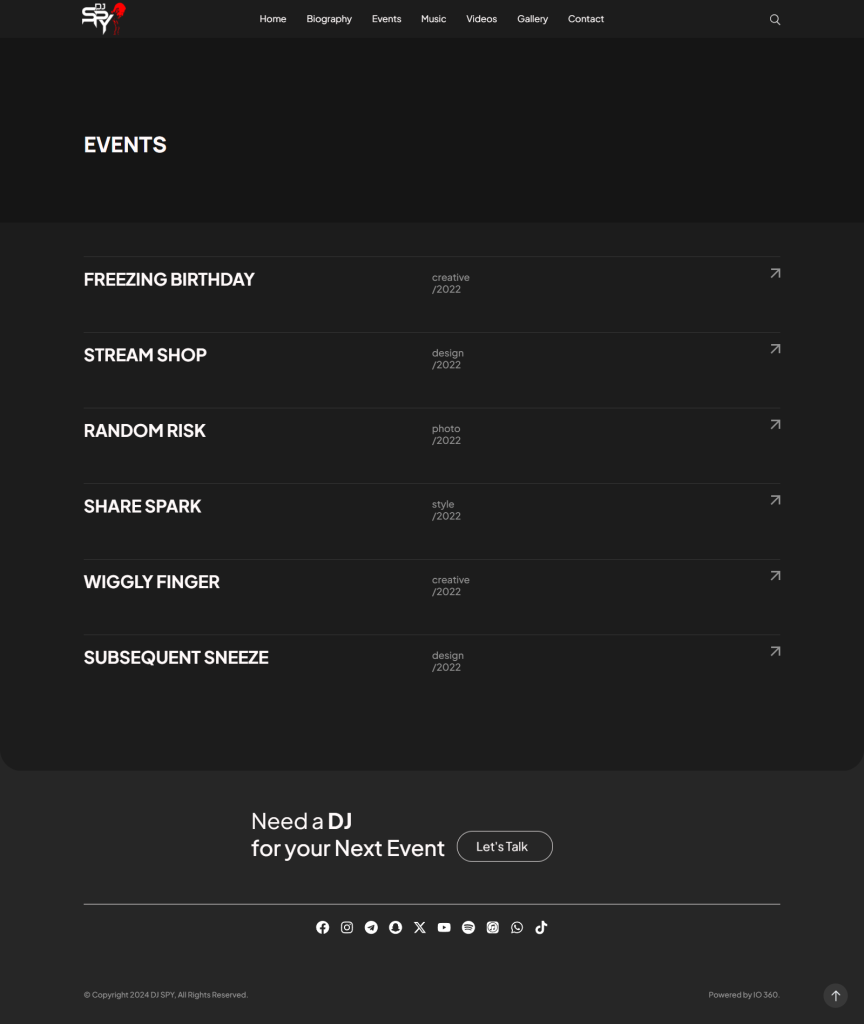The height and width of the screenshot is (1024, 864).
Task: Open the TikTok profile icon
Action: tap(541, 928)
